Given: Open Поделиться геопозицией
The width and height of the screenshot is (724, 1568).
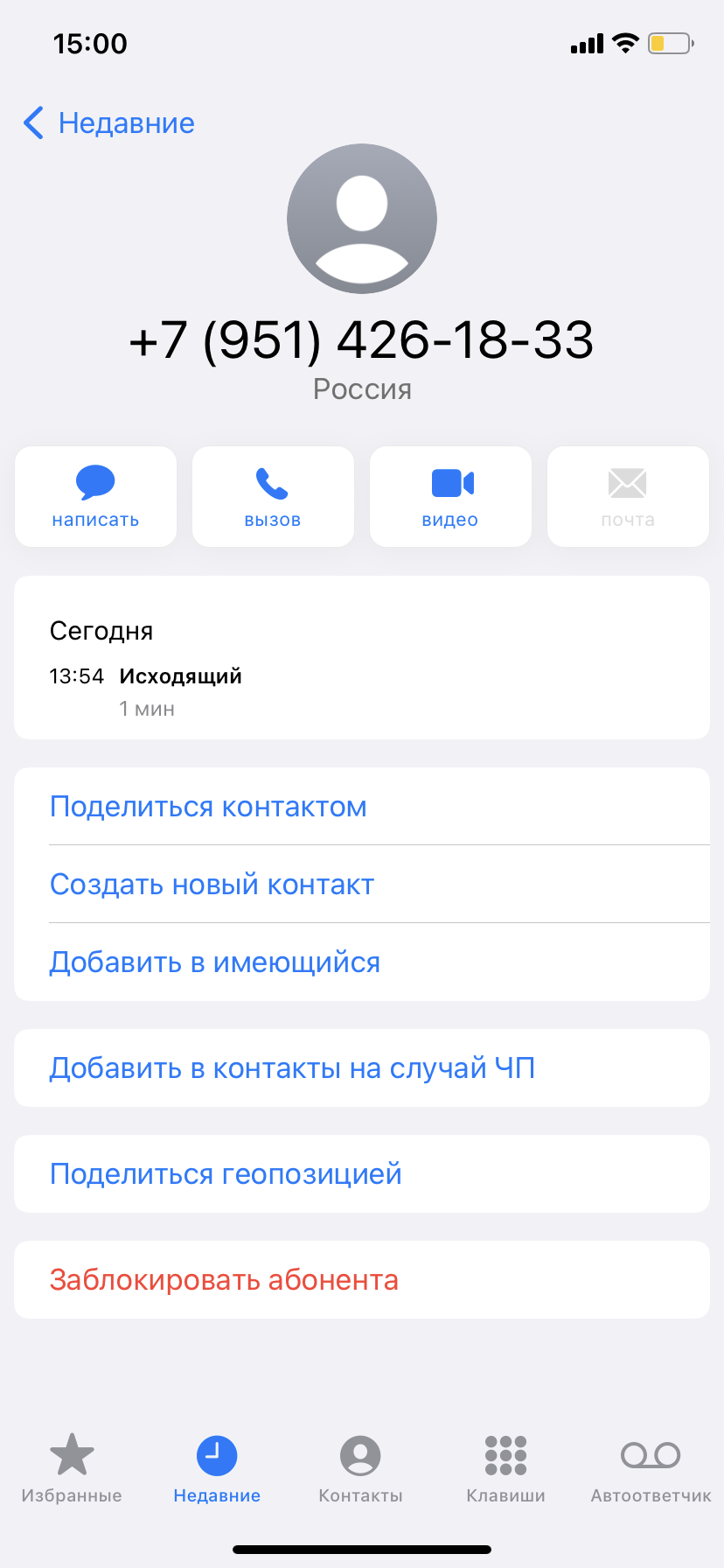Looking at the screenshot, I should tap(226, 1174).
